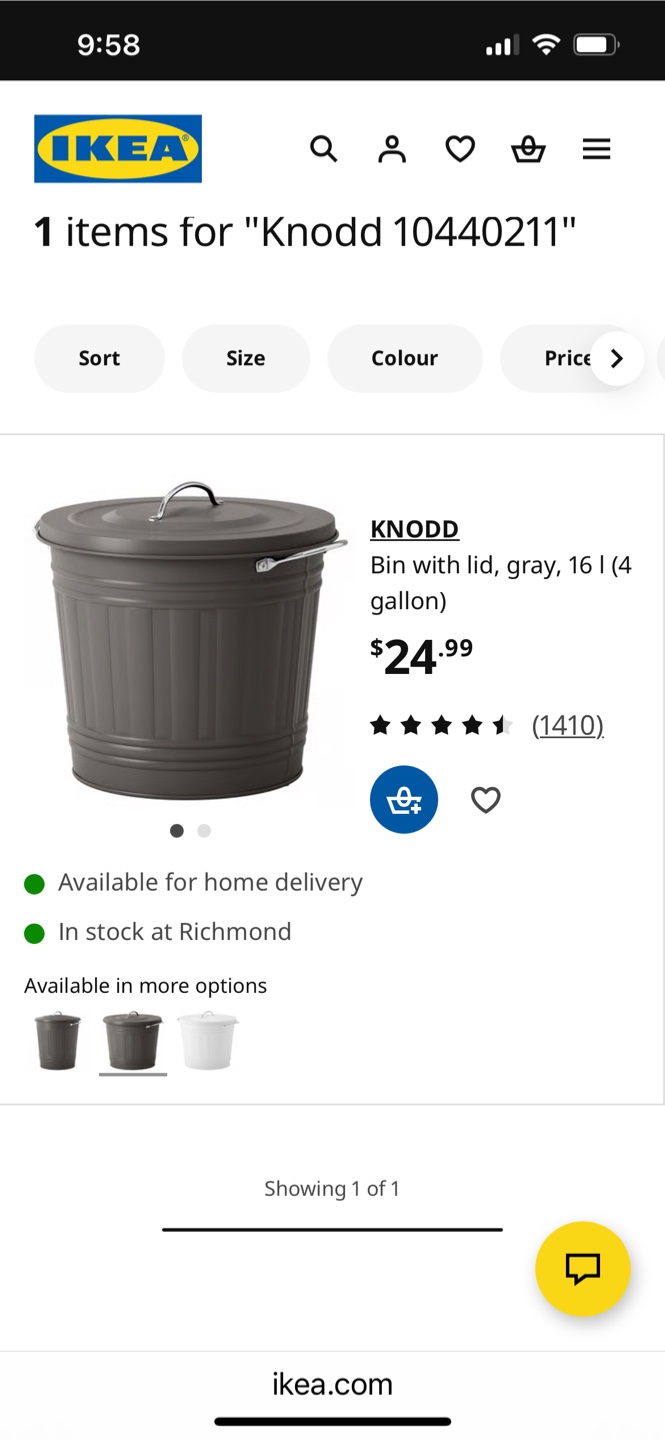Open the account profile icon
The image size is (665, 1440).
pos(392,149)
